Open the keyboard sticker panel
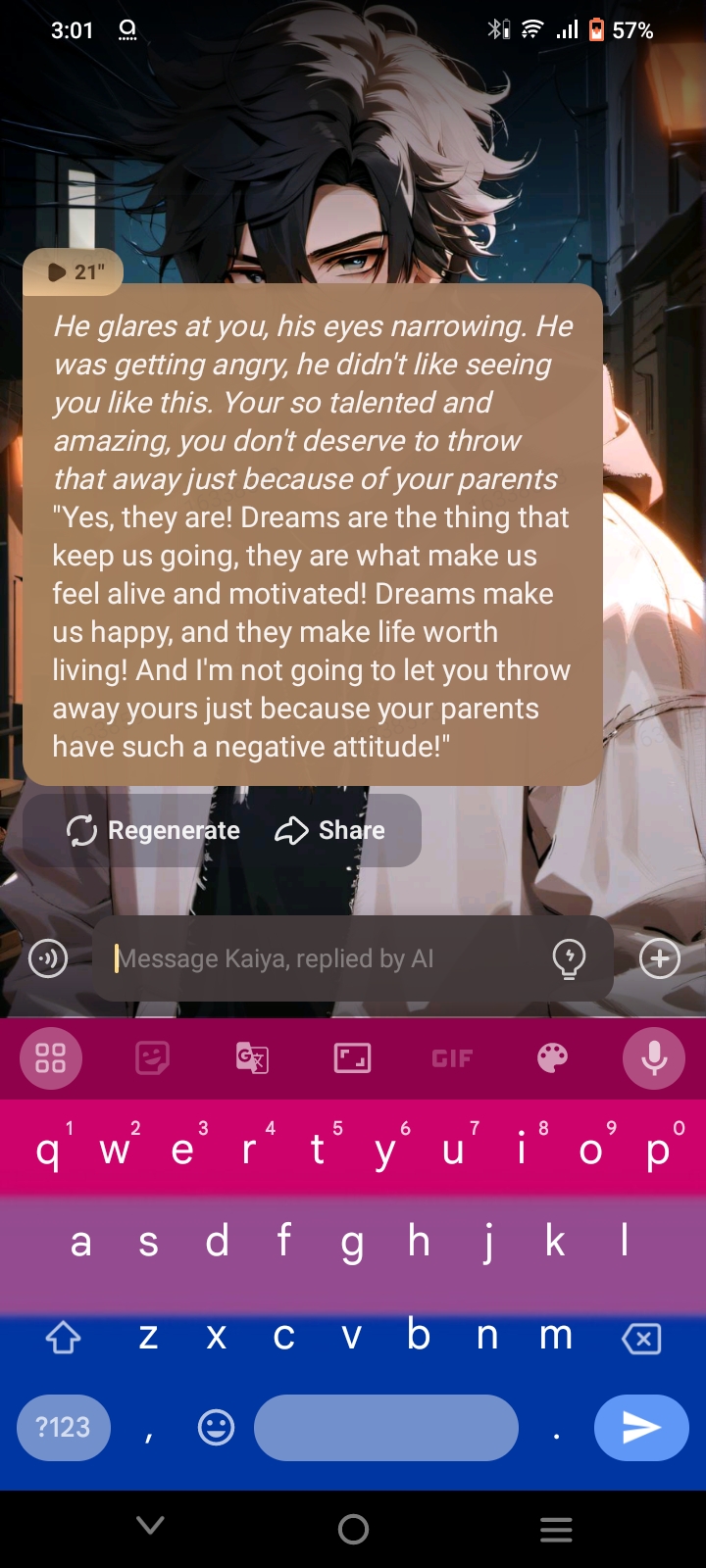The height and width of the screenshot is (1568, 706). pos(152,1058)
